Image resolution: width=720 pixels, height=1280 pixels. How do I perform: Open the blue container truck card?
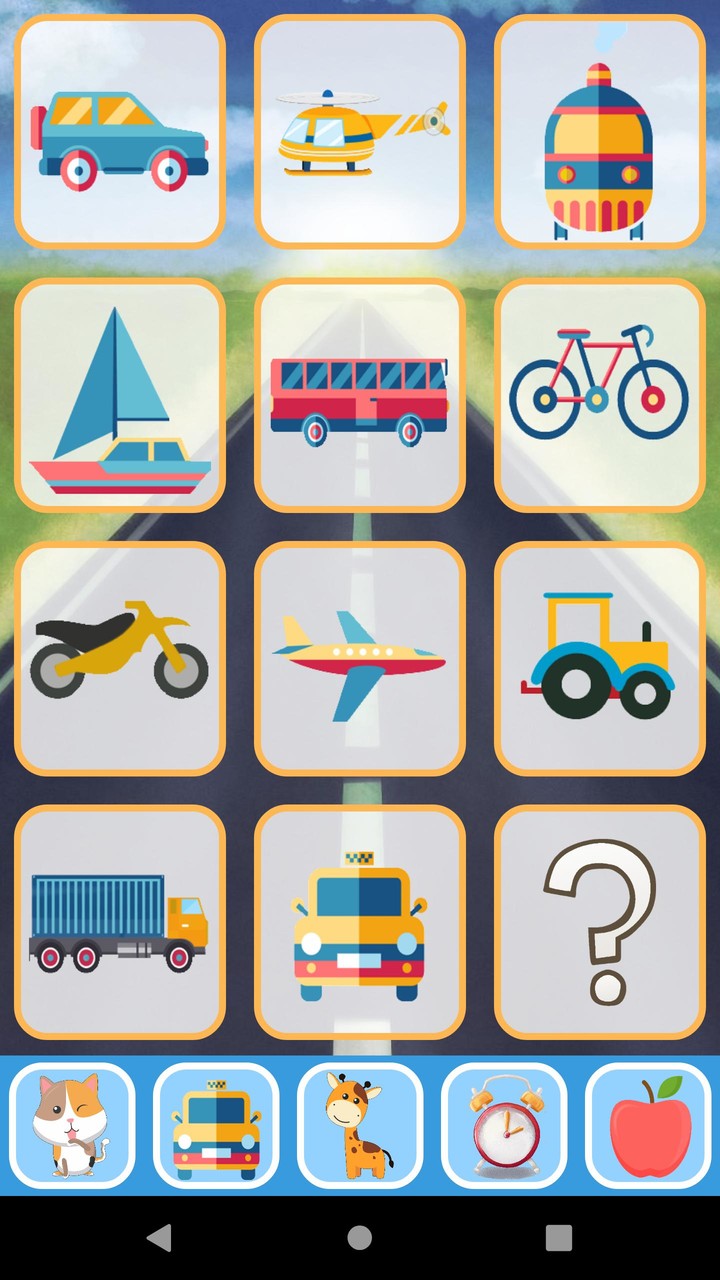(x=120, y=922)
